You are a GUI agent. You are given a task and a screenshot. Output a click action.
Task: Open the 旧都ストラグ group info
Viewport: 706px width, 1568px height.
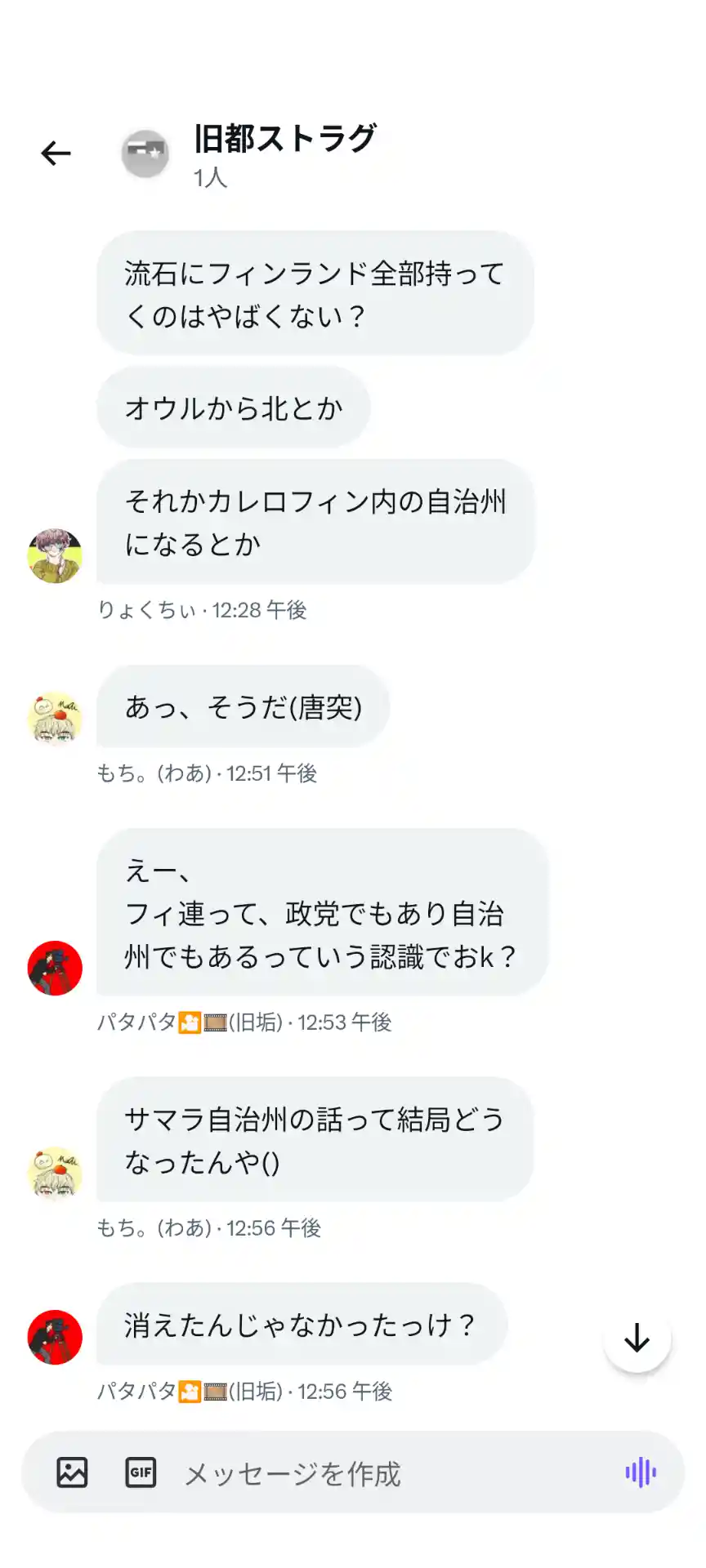coord(284,139)
